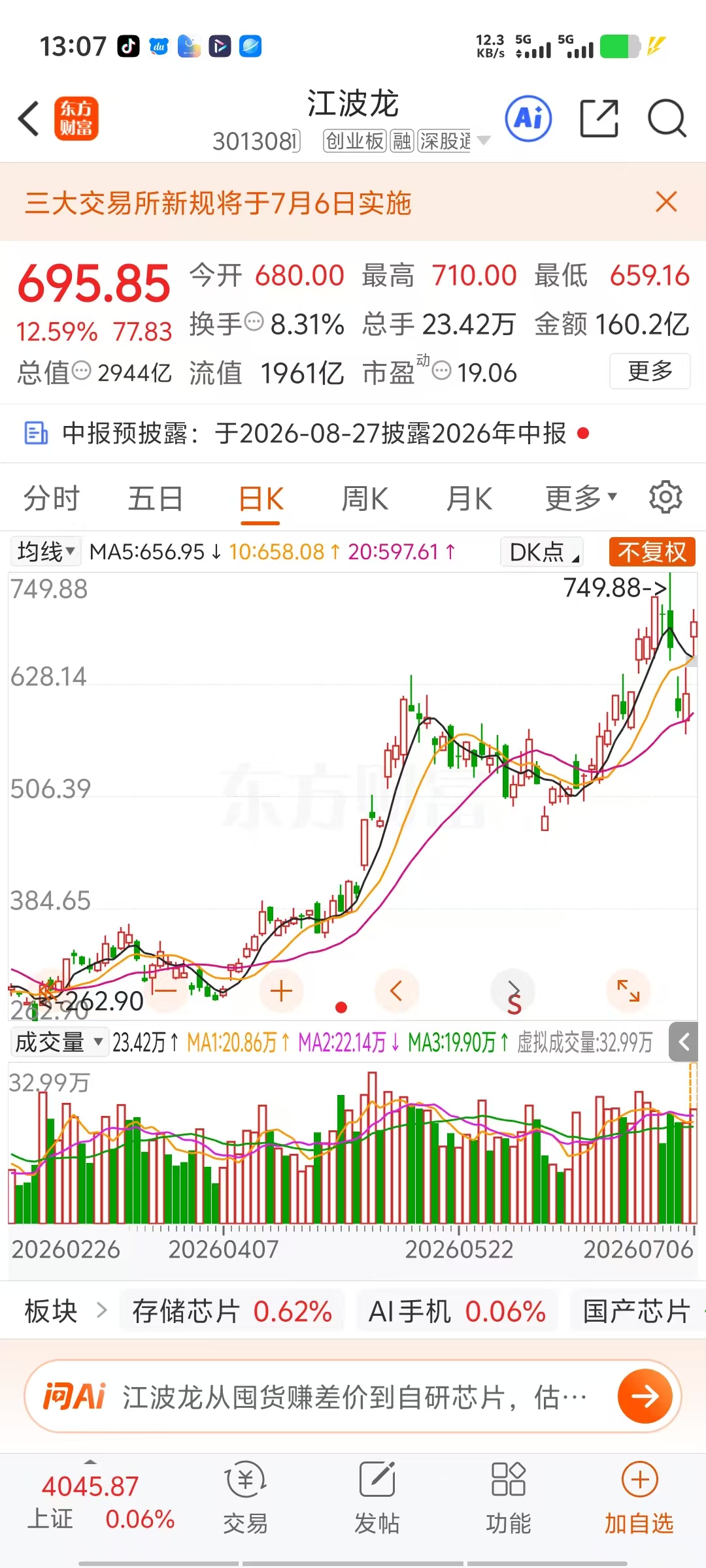This screenshot has height=1568, width=706.
Task: Dismiss the trading rules banner
Action: 666,202
